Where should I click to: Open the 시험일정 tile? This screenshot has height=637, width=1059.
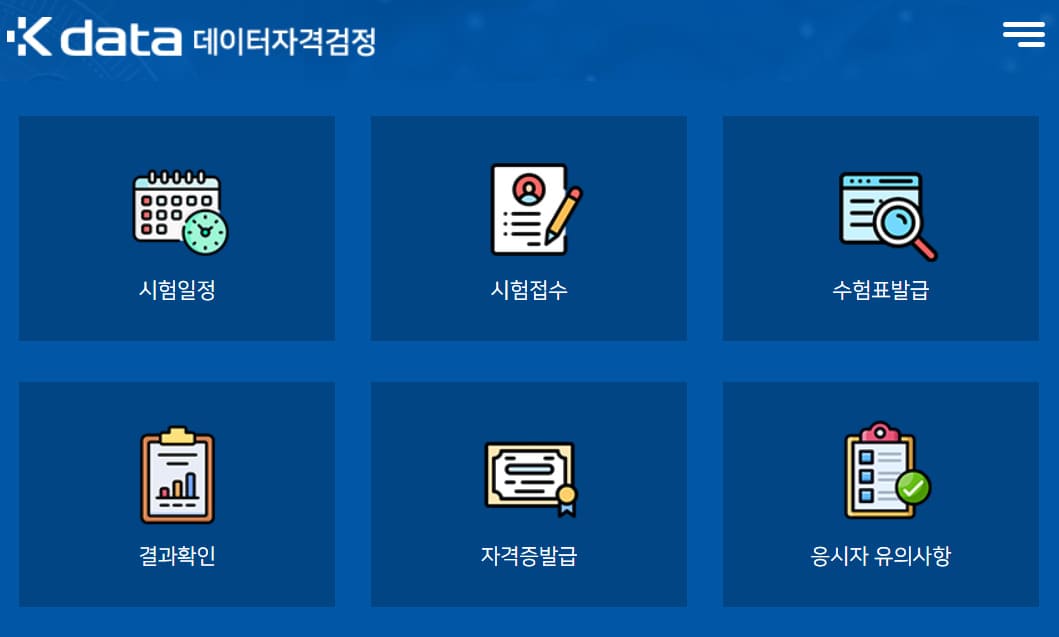pyautogui.click(x=177, y=228)
